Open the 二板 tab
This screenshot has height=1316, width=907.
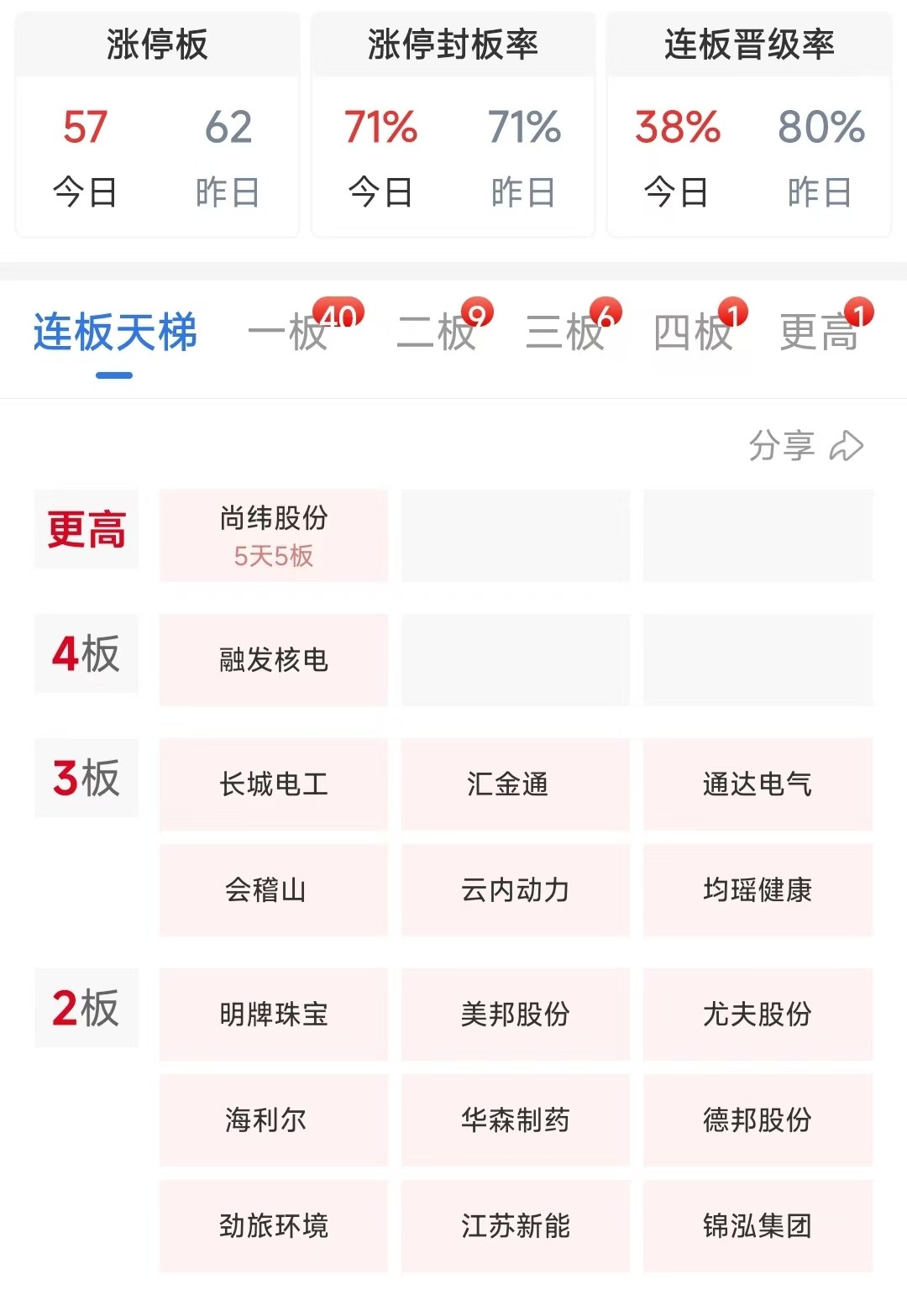[x=436, y=333]
